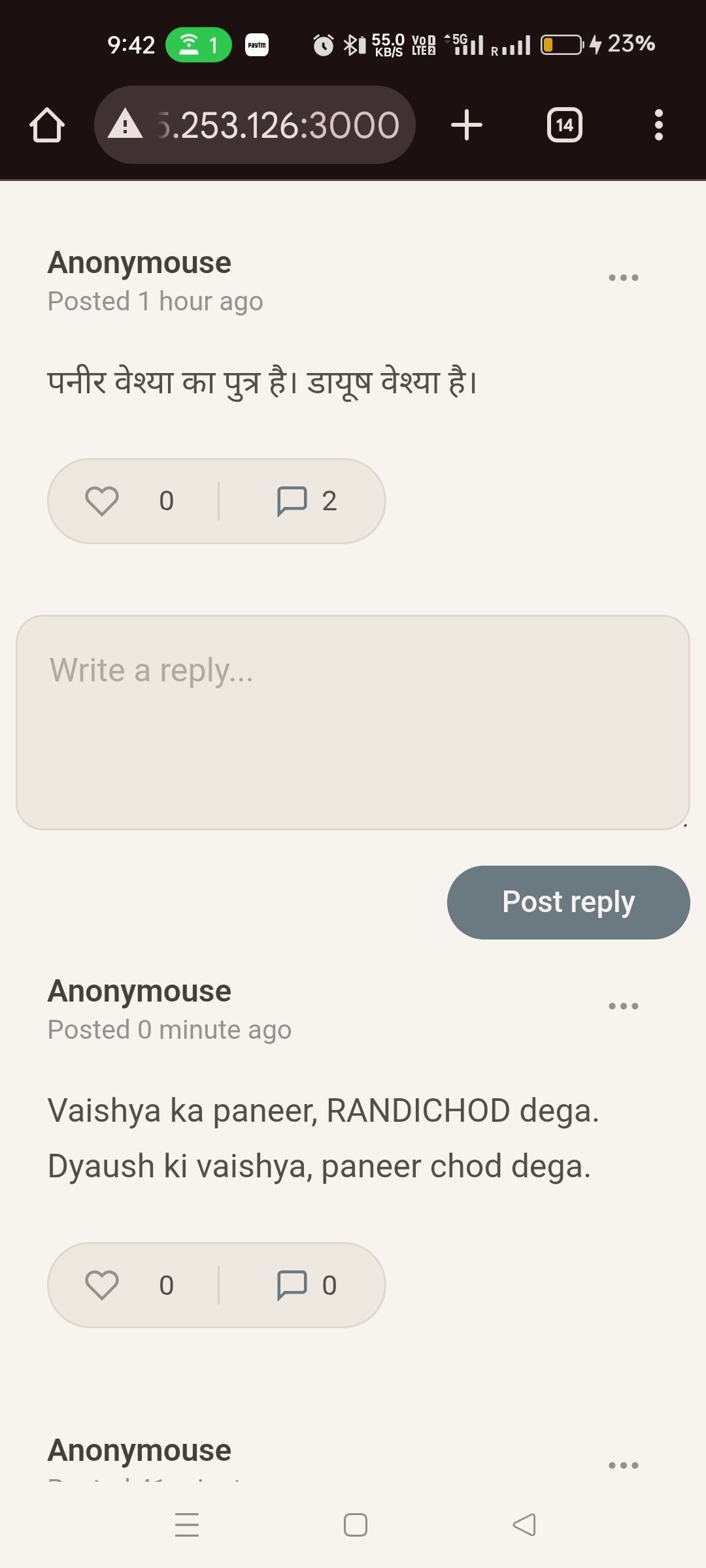Go back with the system back button
The width and height of the screenshot is (706, 1568).
524,1525
